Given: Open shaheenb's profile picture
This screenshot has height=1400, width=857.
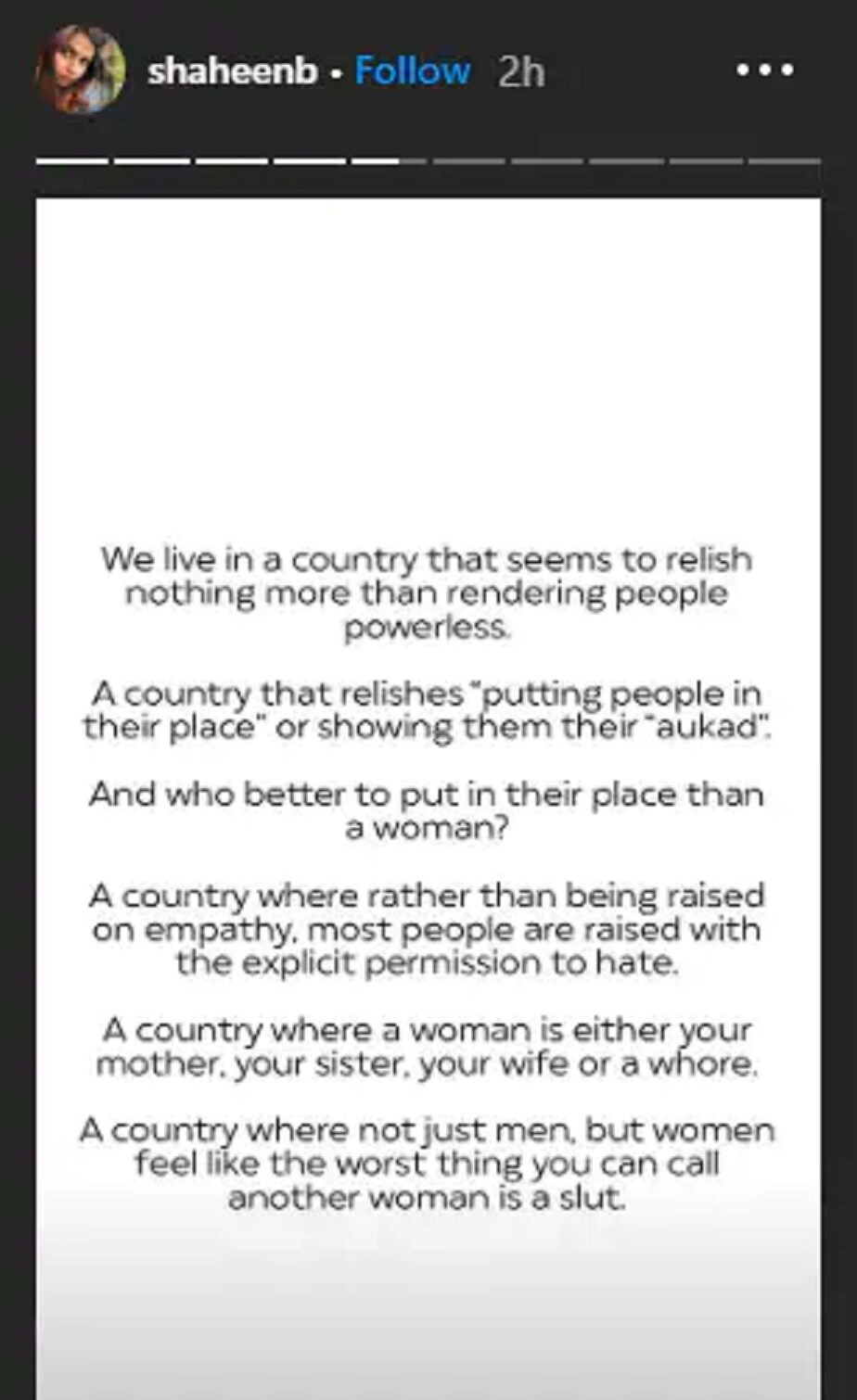Looking at the screenshot, I should (x=80, y=70).
